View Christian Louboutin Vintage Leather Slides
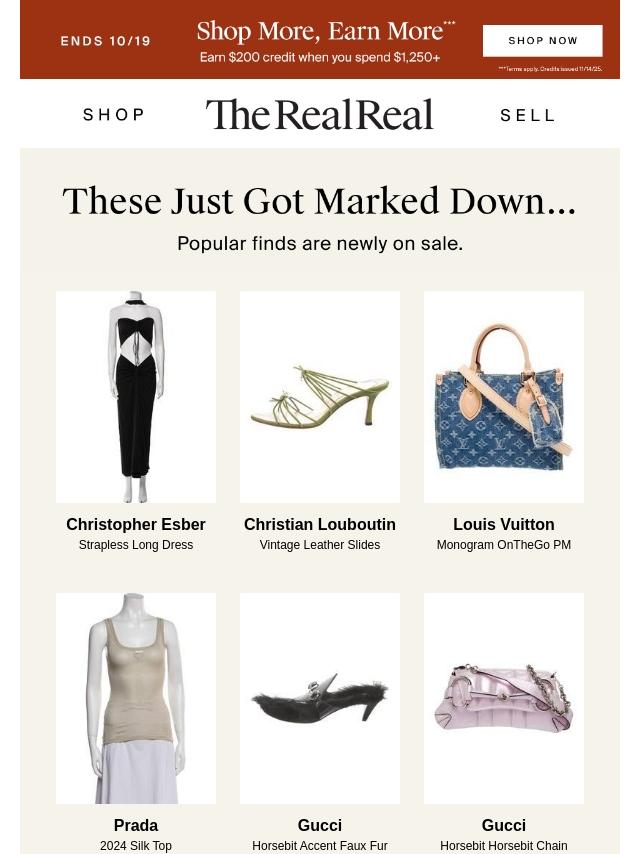 click(320, 396)
